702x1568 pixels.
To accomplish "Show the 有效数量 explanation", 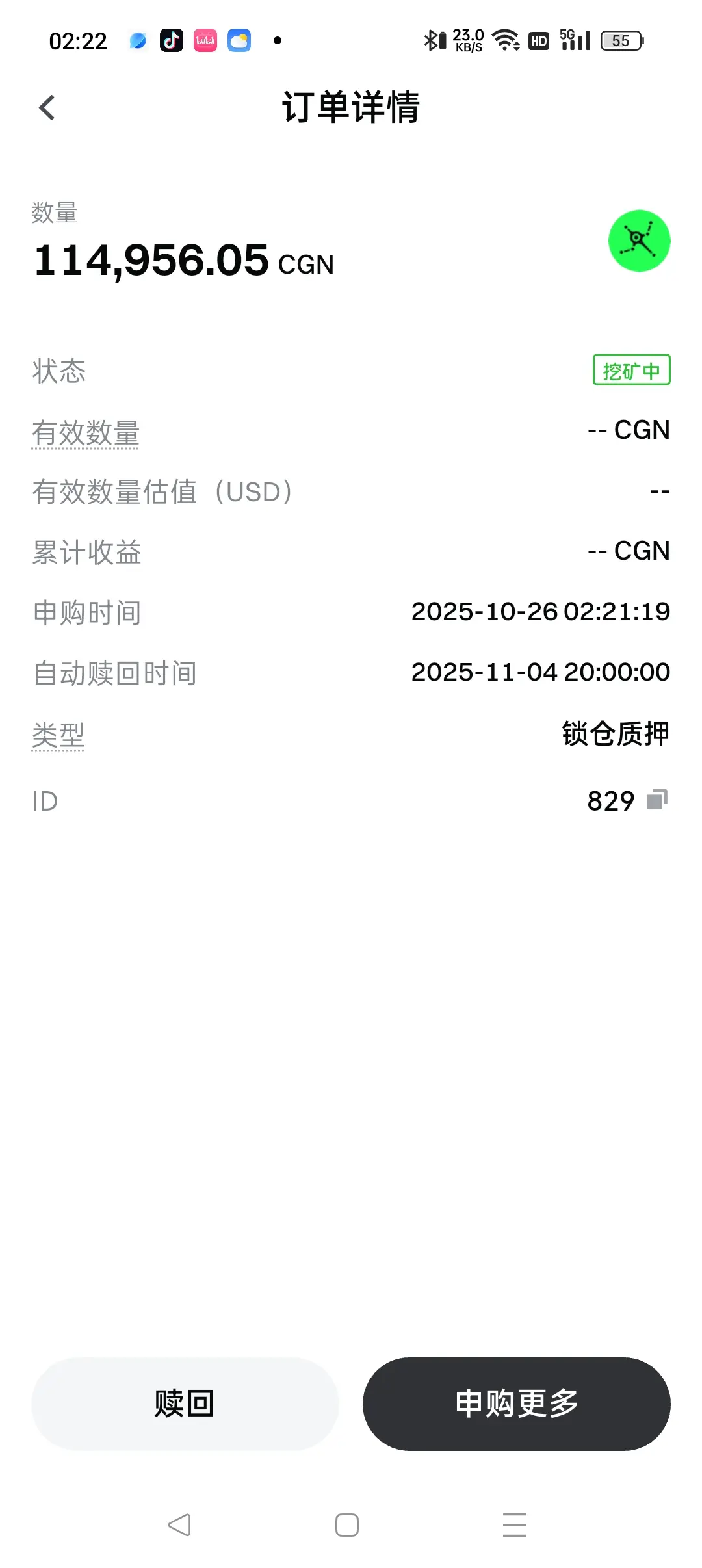I will tap(86, 433).
